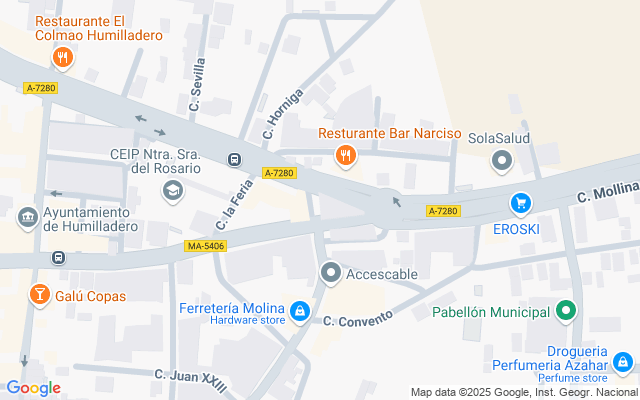Viewport: 640px width, 400px height.
Task: Select CEIP Ntra. Sra. del Rosario marker
Action: (173, 190)
